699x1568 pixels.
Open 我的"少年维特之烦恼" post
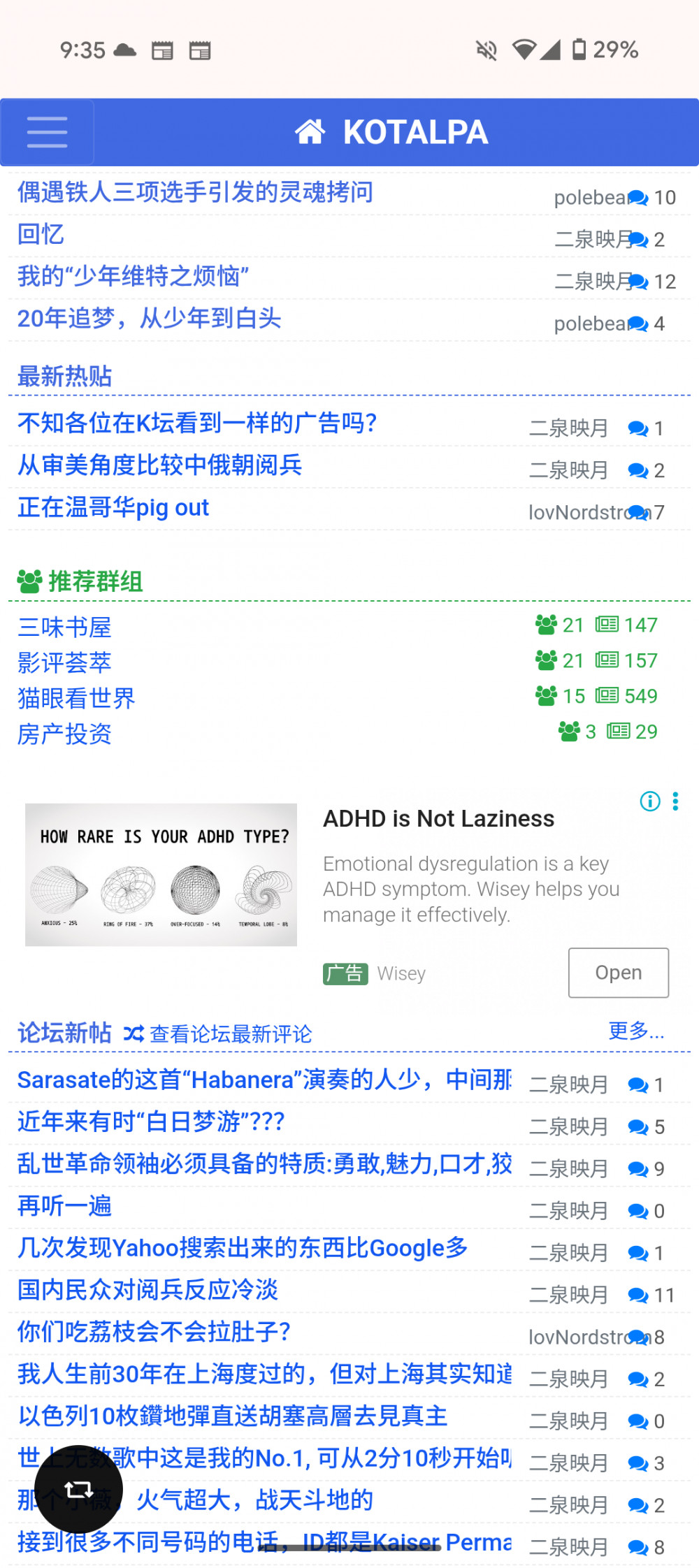(133, 276)
